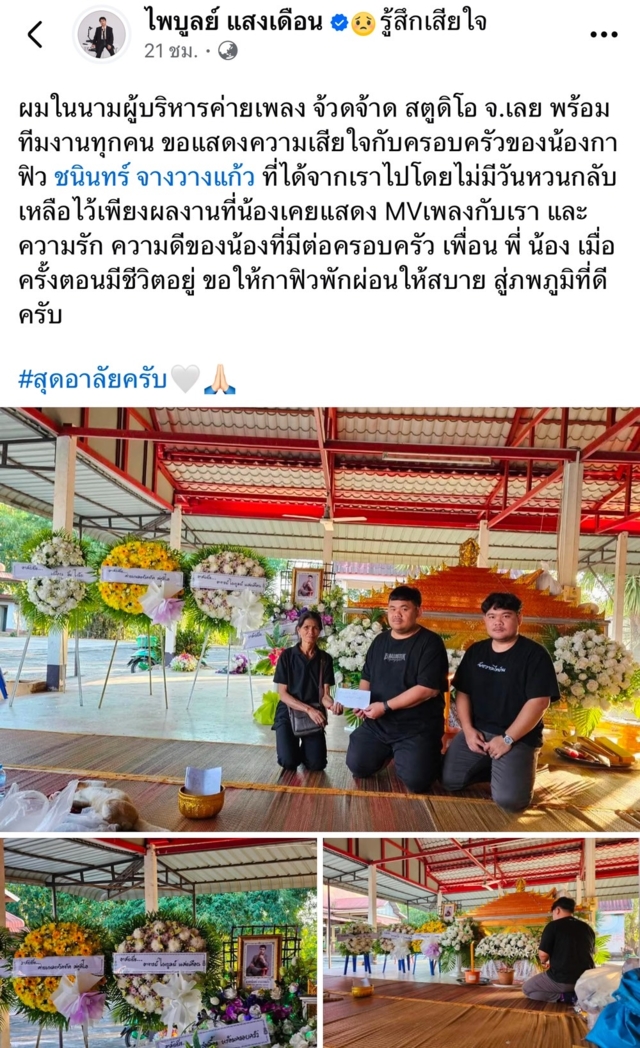This screenshot has height=1048, width=640.
Task: Open the #สุดอาลัยครับ hashtag
Action: tap(92, 378)
